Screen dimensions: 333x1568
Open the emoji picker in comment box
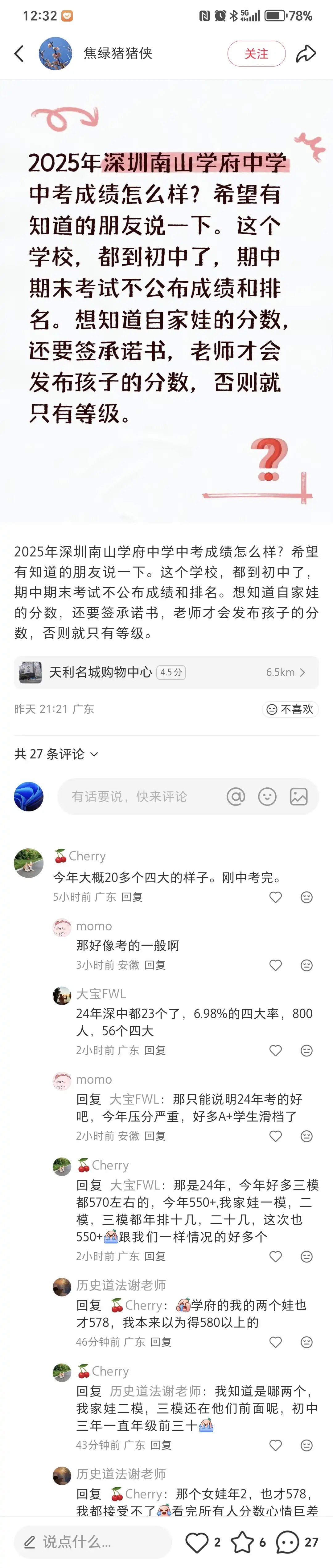[267, 796]
